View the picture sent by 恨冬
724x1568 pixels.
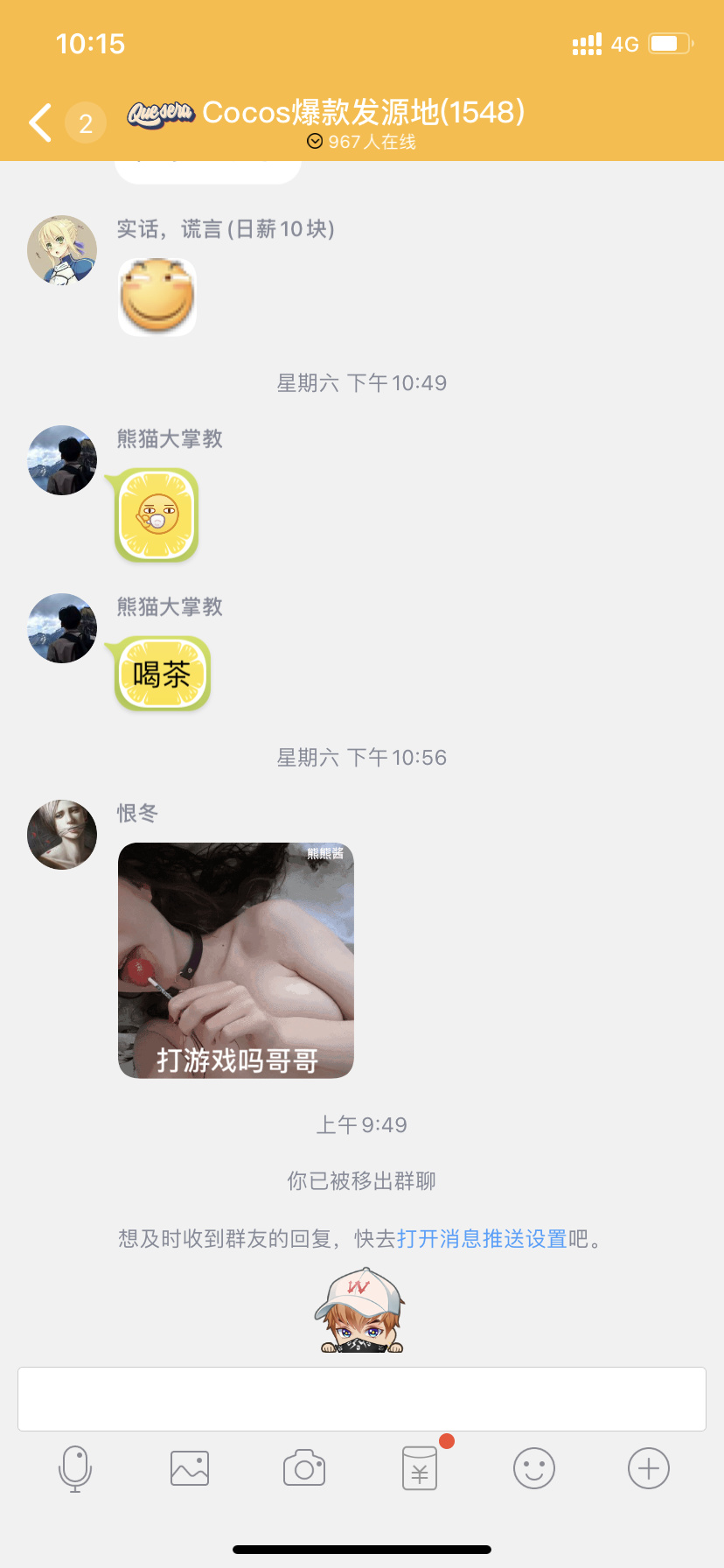[236, 960]
